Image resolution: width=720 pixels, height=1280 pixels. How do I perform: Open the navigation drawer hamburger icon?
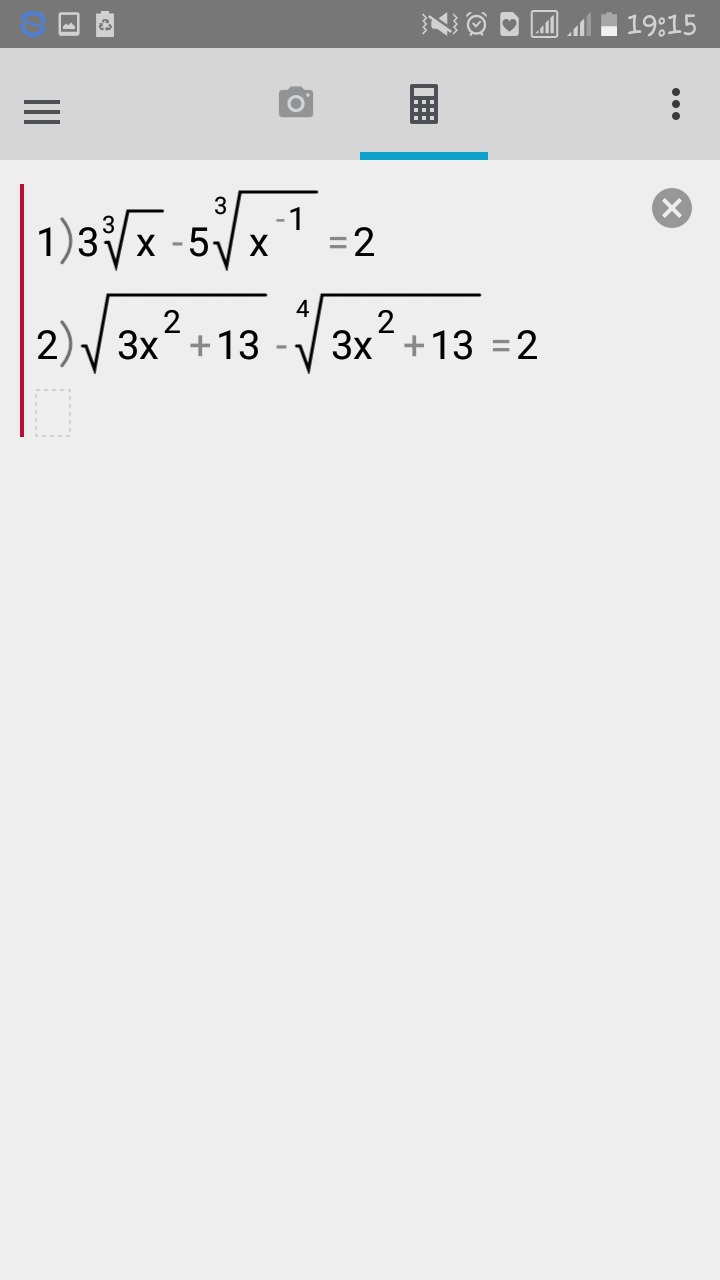click(x=42, y=111)
